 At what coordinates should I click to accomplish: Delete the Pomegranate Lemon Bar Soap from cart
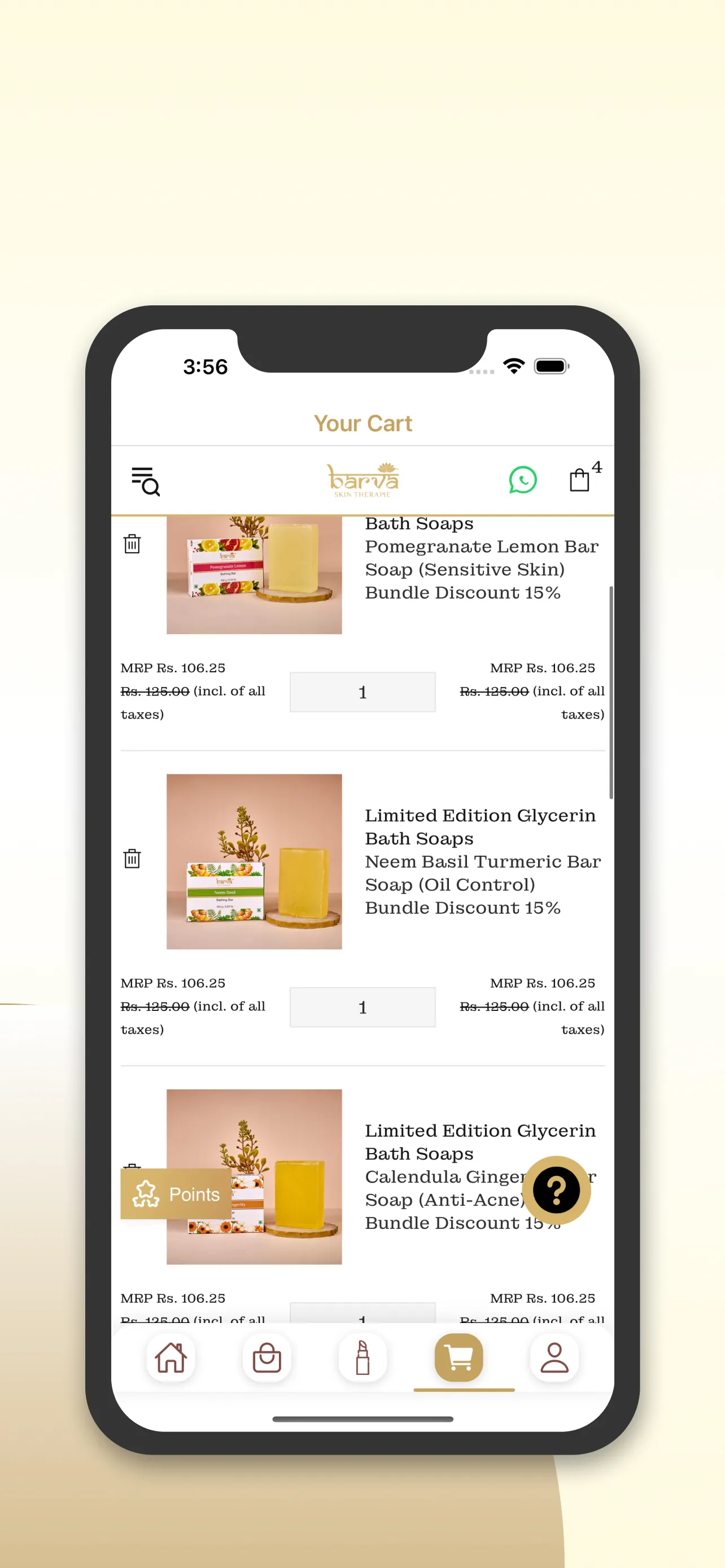[x=132, y=544]
